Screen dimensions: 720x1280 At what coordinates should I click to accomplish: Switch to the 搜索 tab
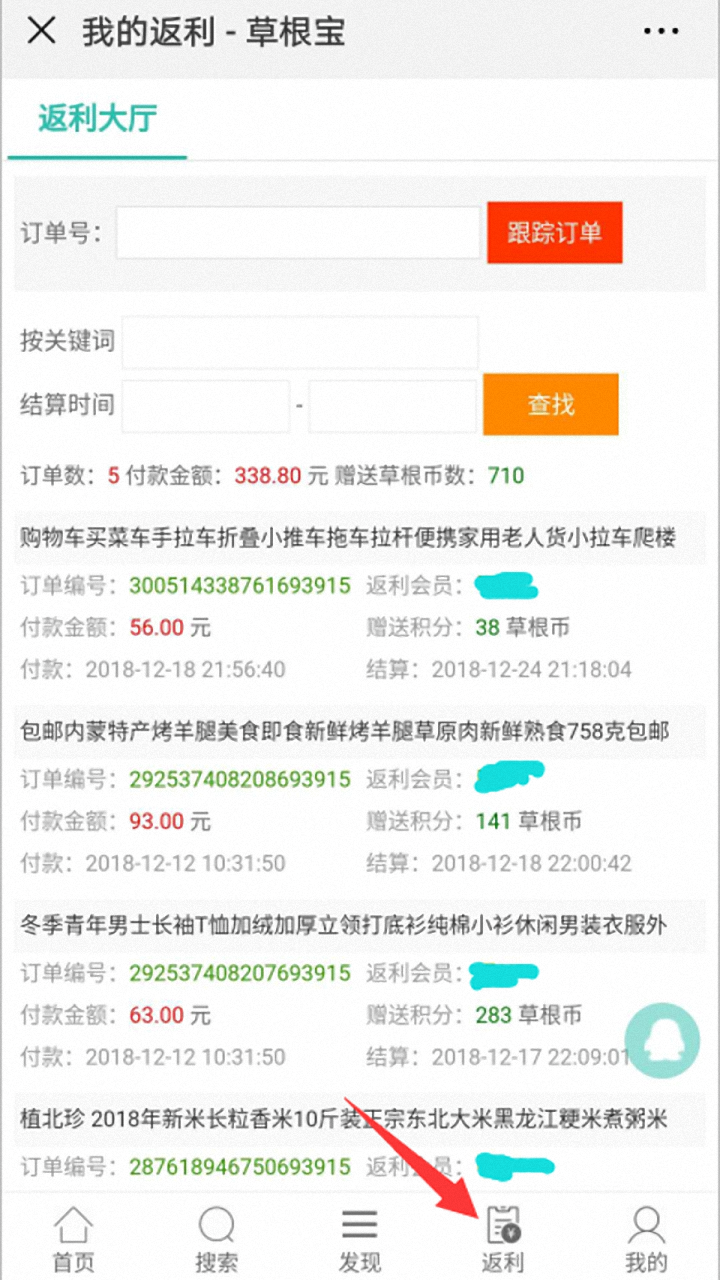click(x=216, y=1238)
